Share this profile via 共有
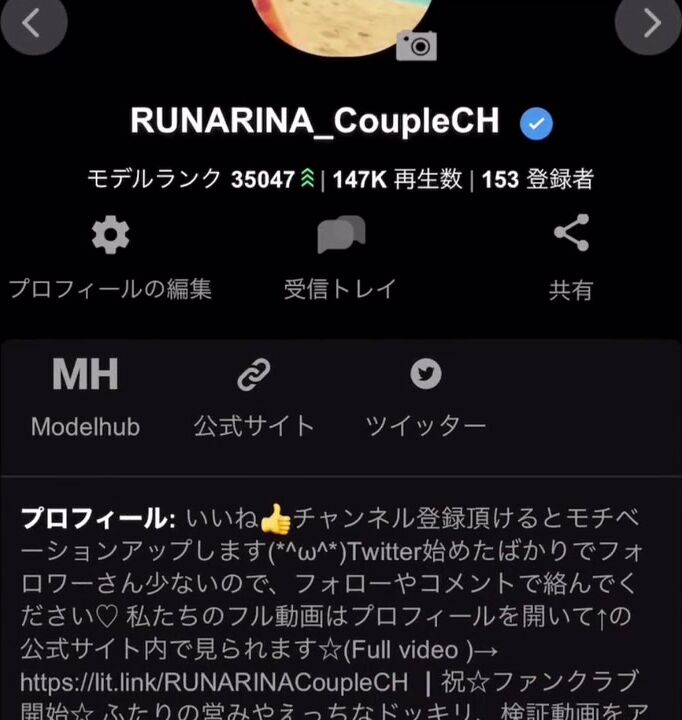This screenshot has height=720, width=682. (571, 257)
